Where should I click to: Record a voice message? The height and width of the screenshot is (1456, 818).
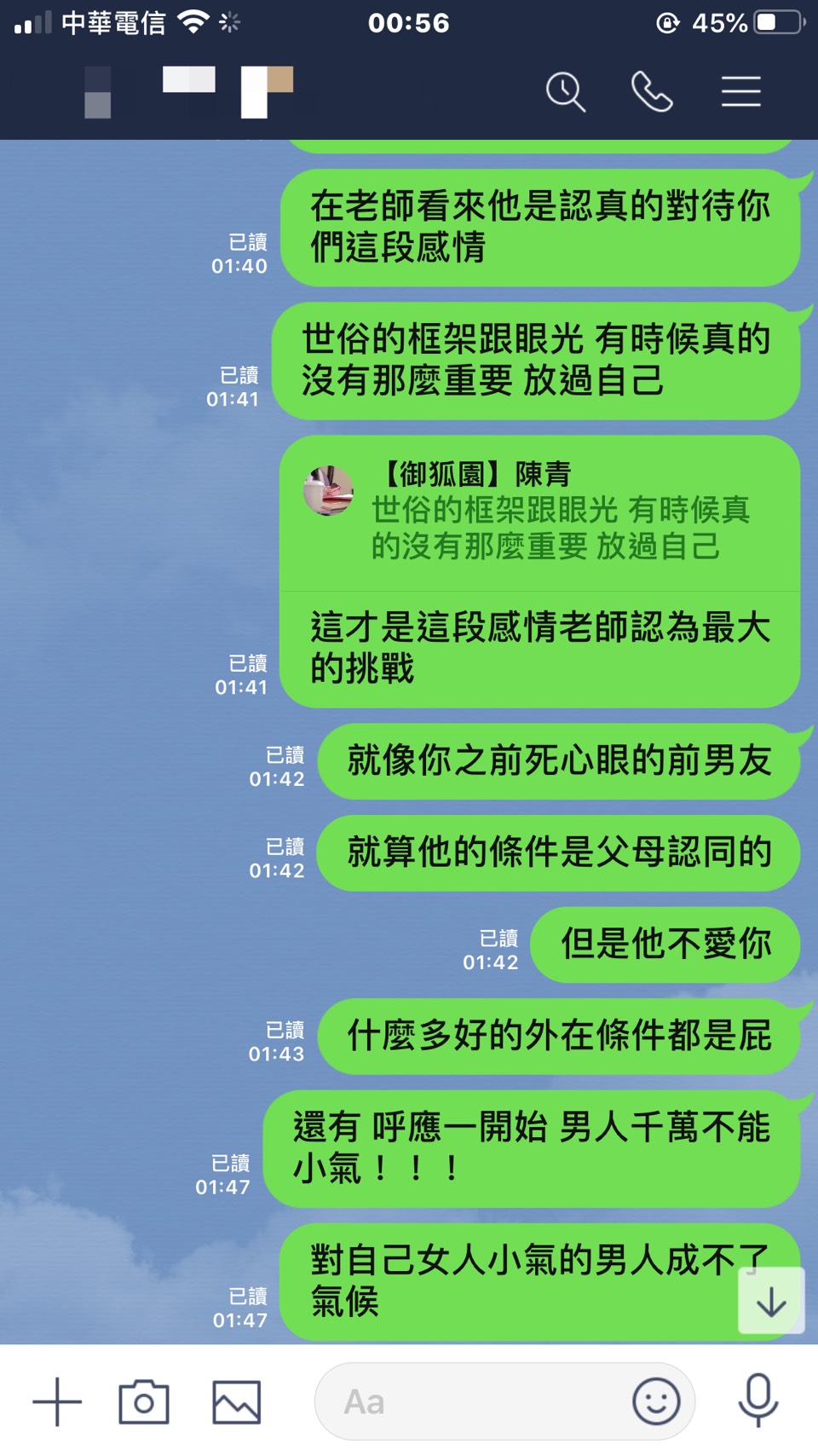(x=758, y=1400)
